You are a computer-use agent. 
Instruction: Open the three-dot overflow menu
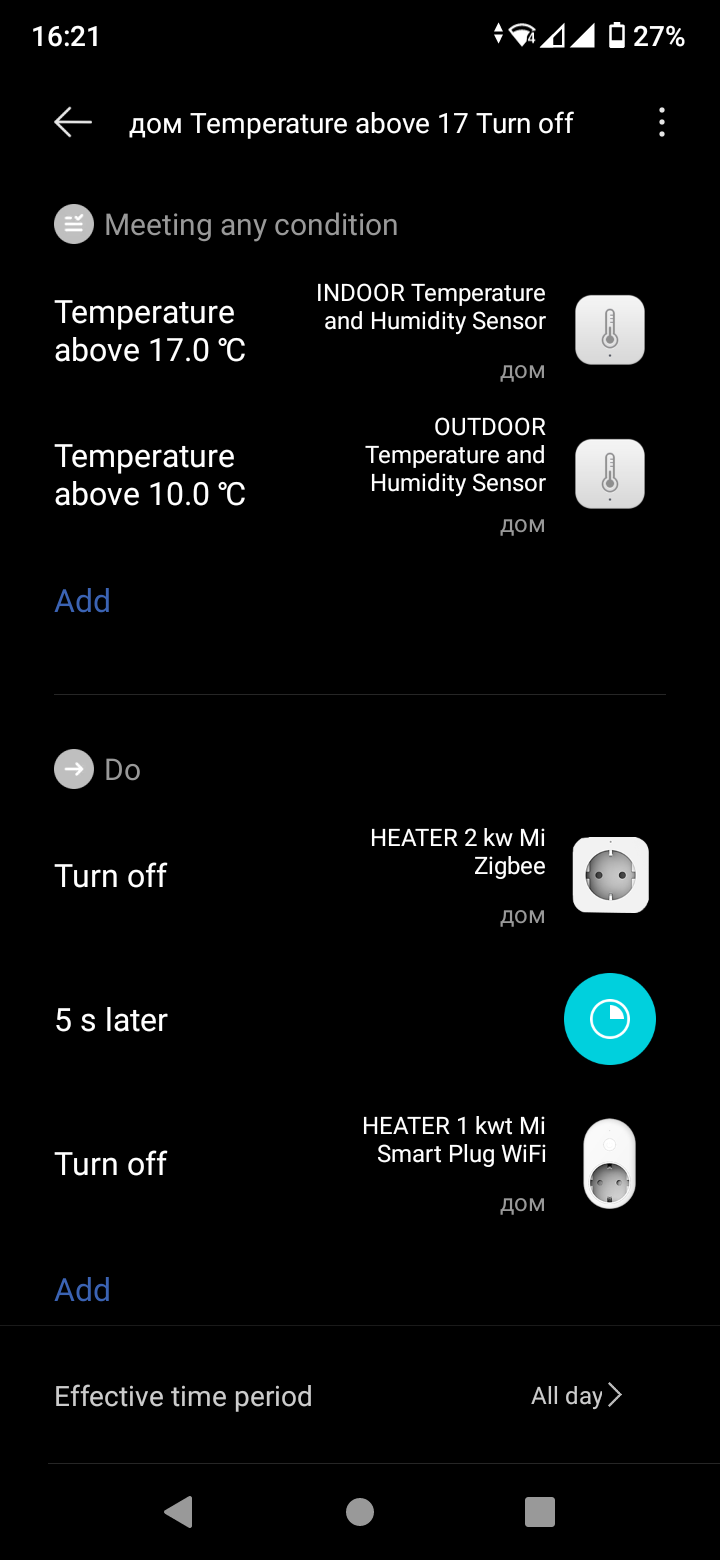point(661,123)
